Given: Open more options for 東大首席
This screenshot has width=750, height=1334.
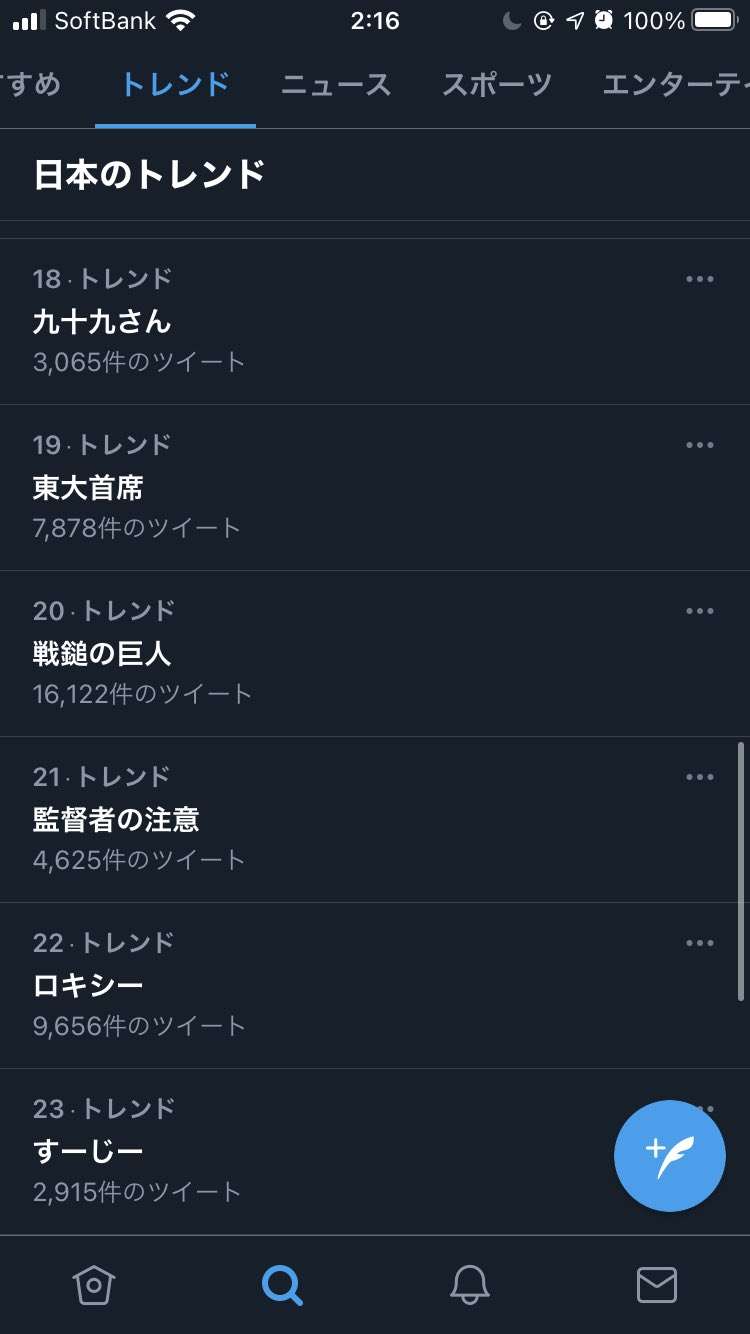Looking at the screenshot, I should (x=700, y=445).
